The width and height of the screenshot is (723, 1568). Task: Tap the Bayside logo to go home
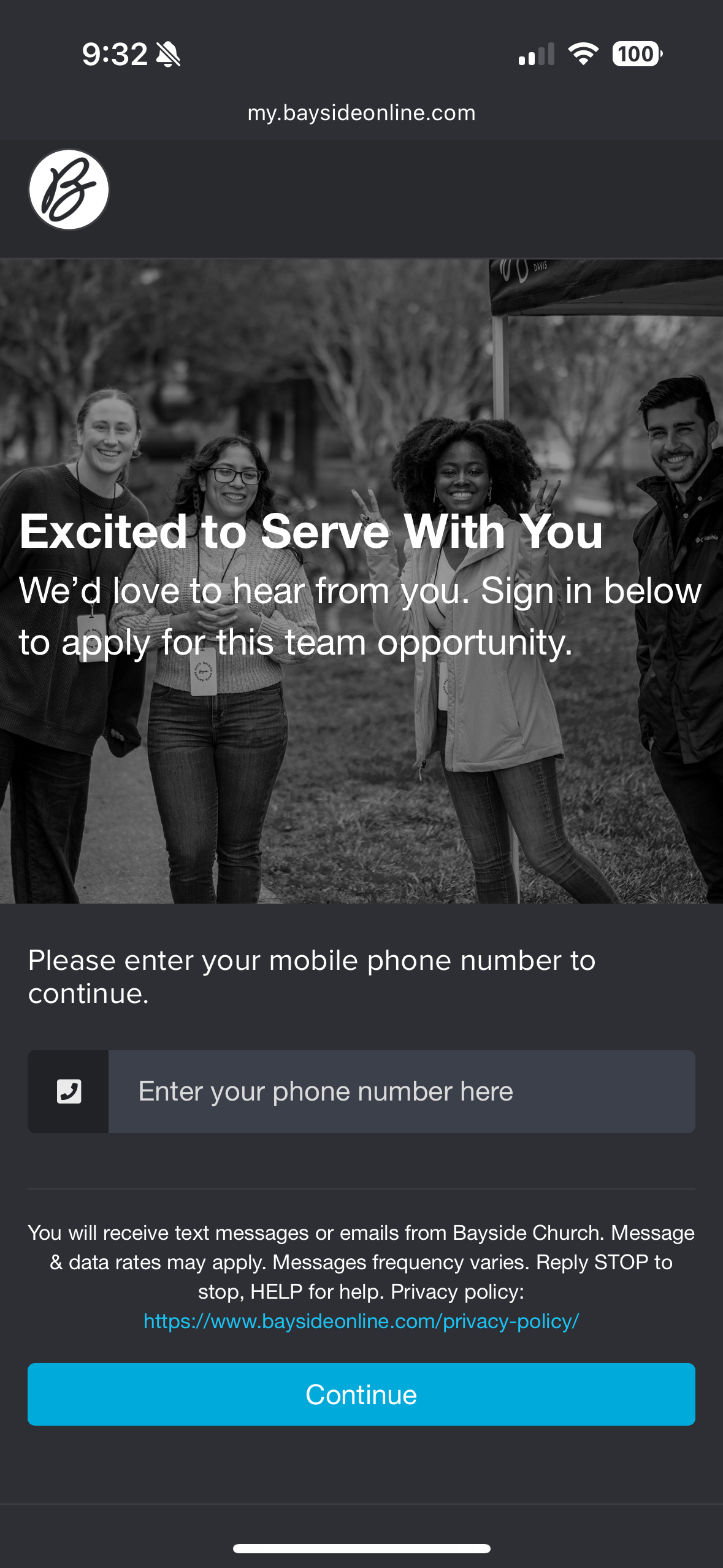(69, 190)
